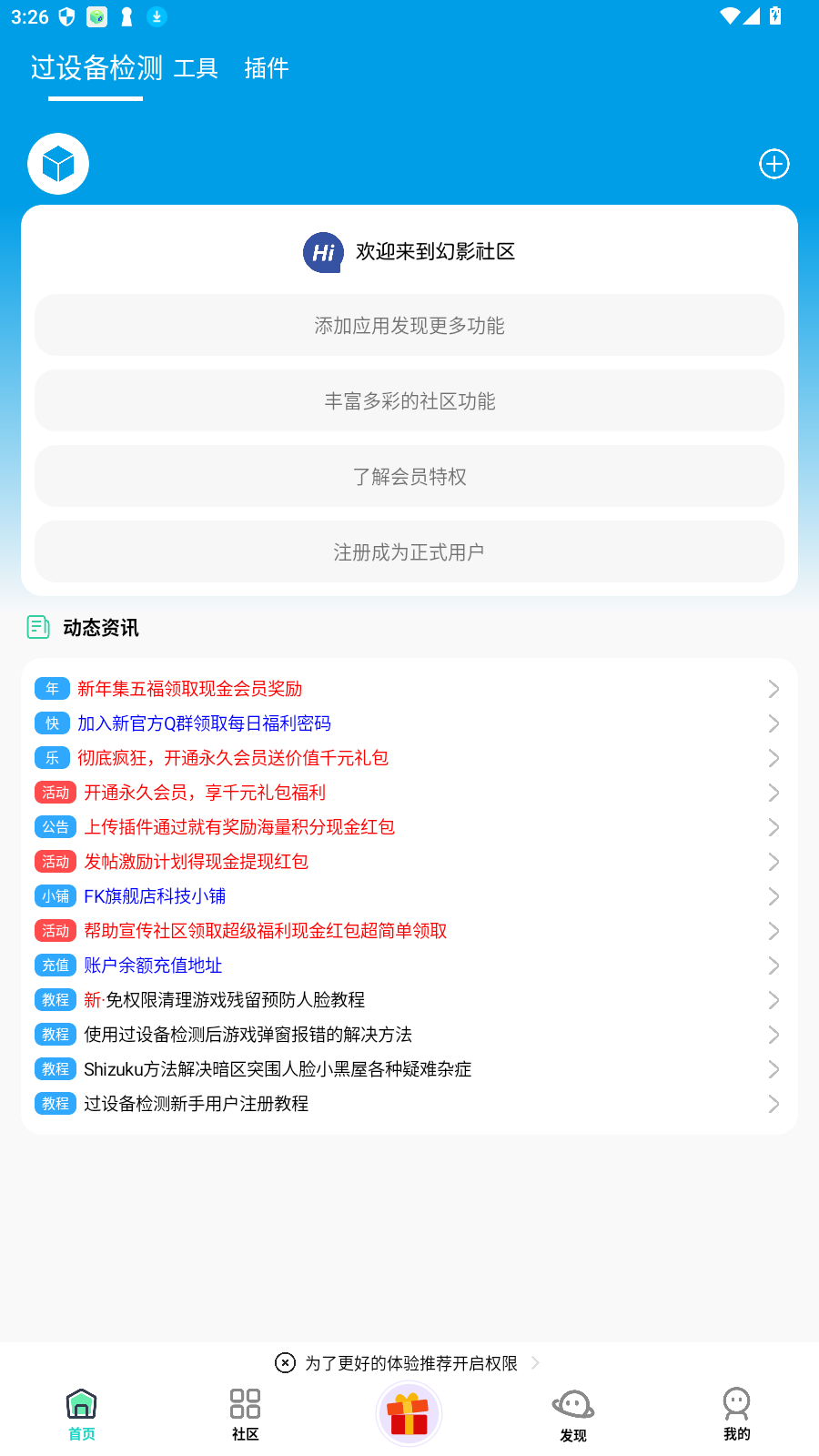
Task: Click the download icon in the status bar
Action: 157,16
